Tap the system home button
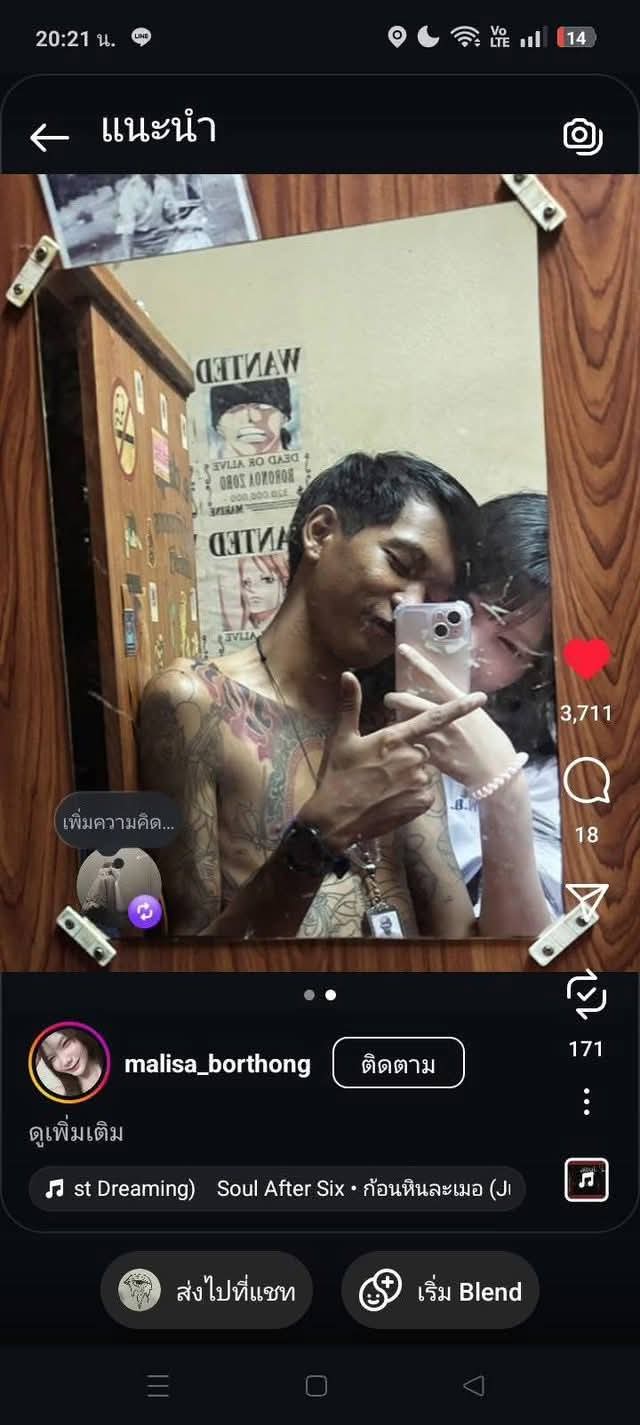Viewport: 640px width, 1425px height. point(316,1385)
